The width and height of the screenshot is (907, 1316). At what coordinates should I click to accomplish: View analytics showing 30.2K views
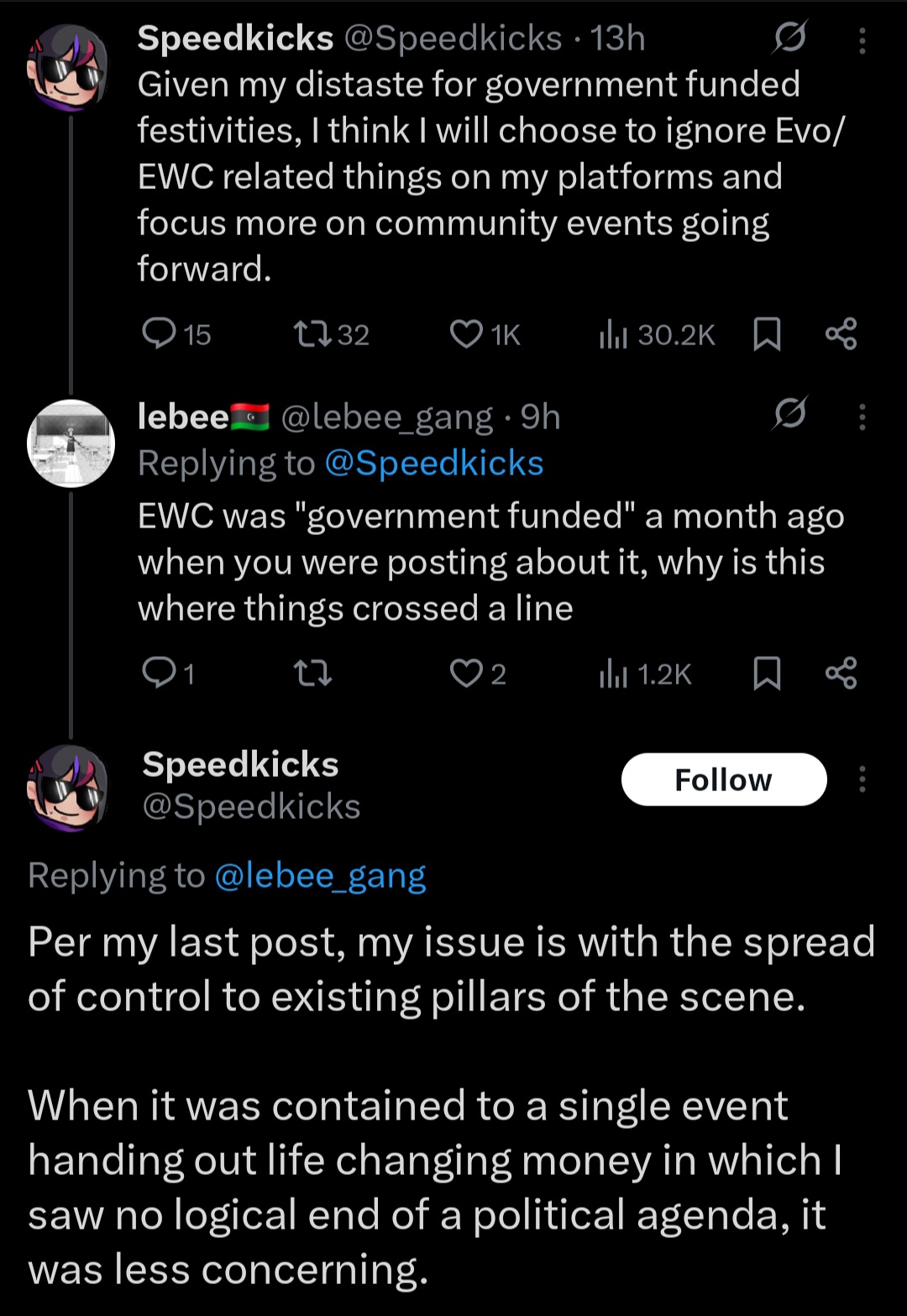(614, 334)
